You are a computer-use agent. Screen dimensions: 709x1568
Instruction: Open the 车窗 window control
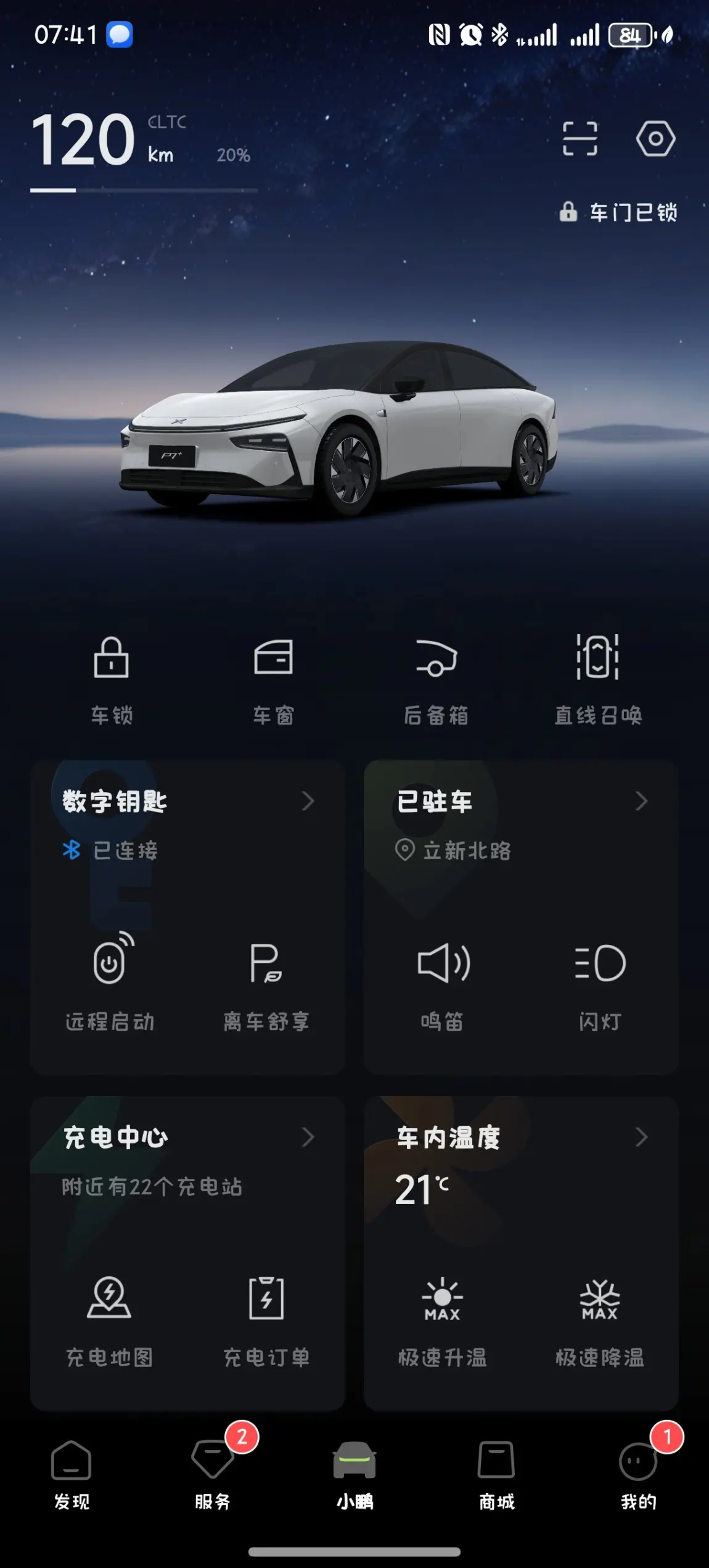(273, 679)
